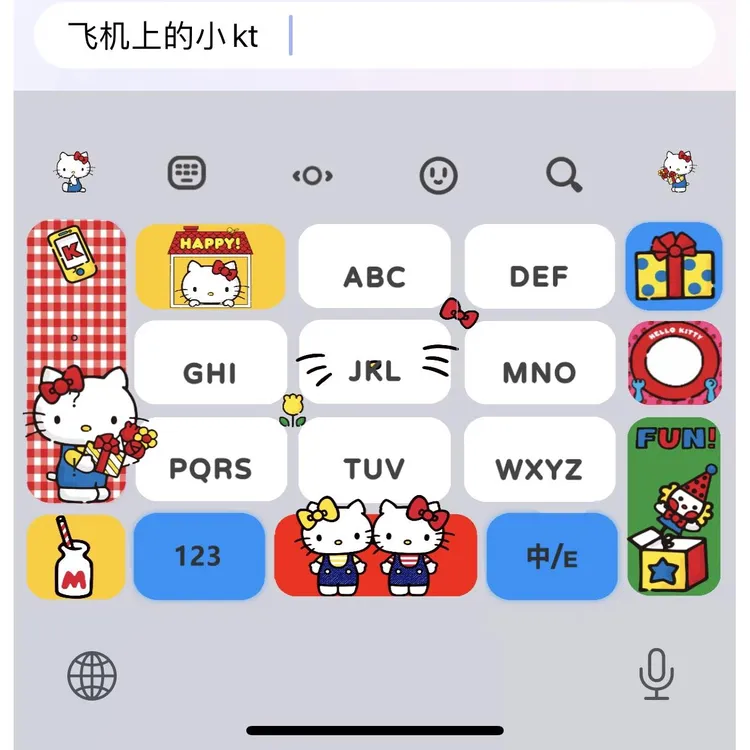This screenshot has height=750, width=750.
Task: Start voice dictation with the microphone
Action: point(656,673)
